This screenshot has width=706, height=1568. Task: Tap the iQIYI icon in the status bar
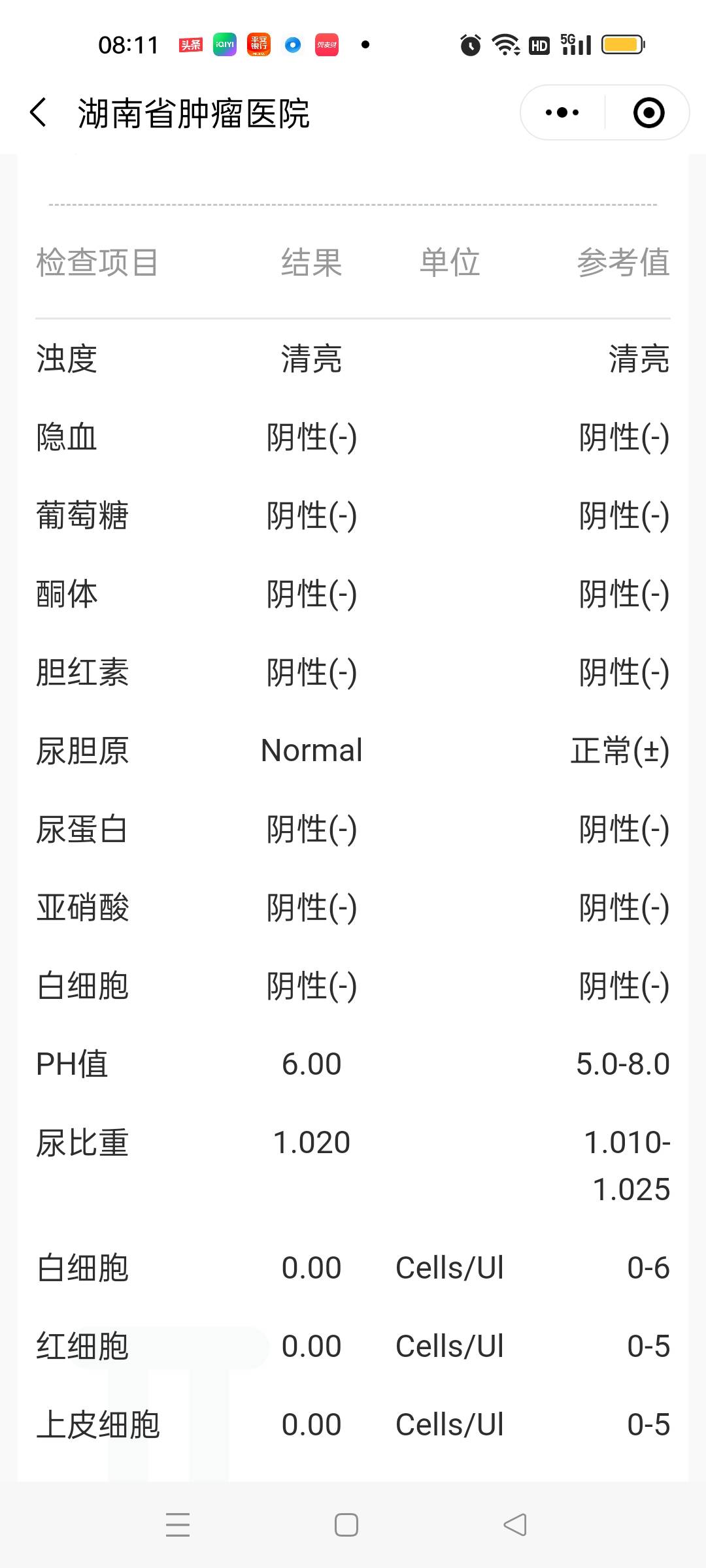click(x=224, y=44)
